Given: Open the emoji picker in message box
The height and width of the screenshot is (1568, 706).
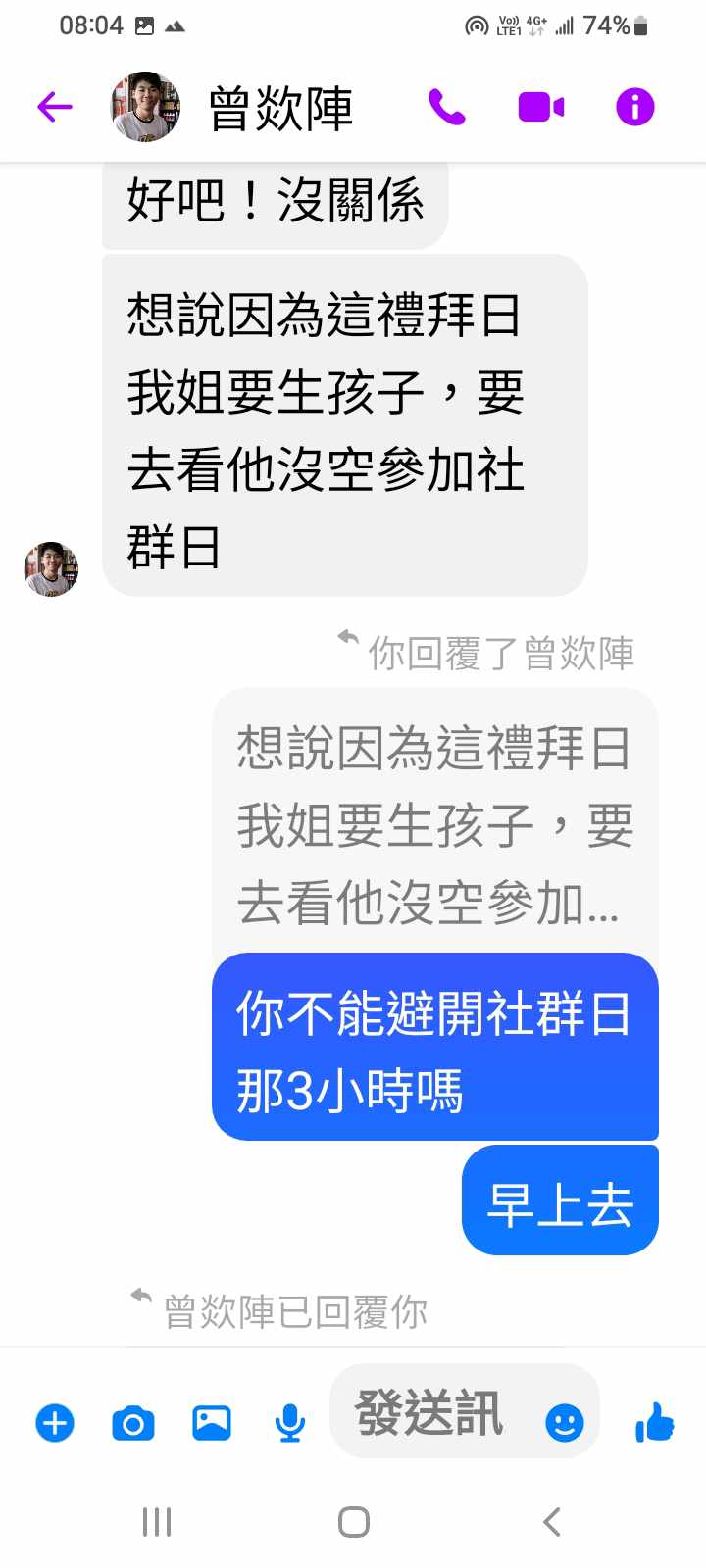Looking at the screenshot, I should 564,1422.
